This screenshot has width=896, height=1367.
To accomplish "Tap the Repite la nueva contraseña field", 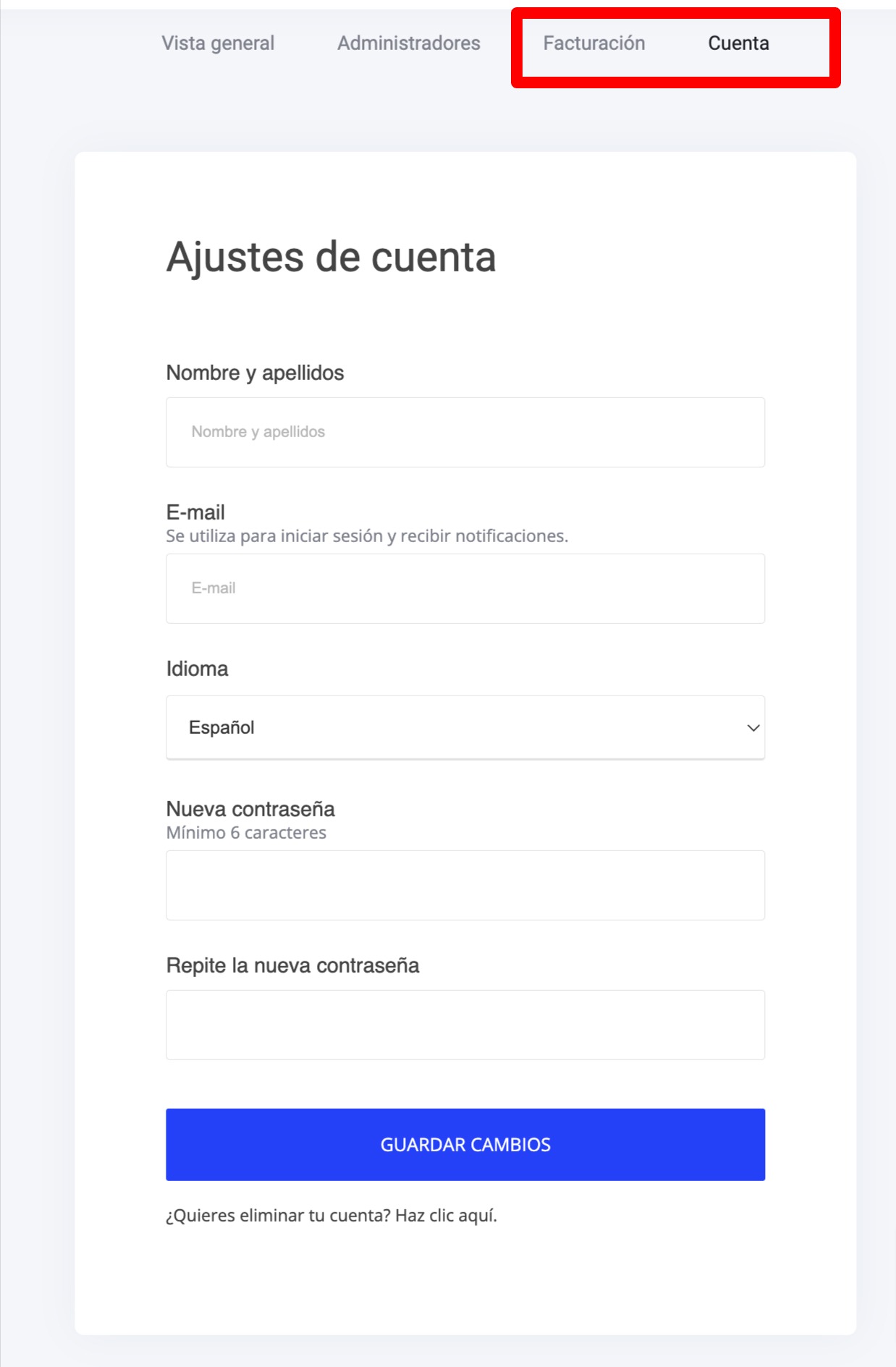I will click(x=465, y=1025).
